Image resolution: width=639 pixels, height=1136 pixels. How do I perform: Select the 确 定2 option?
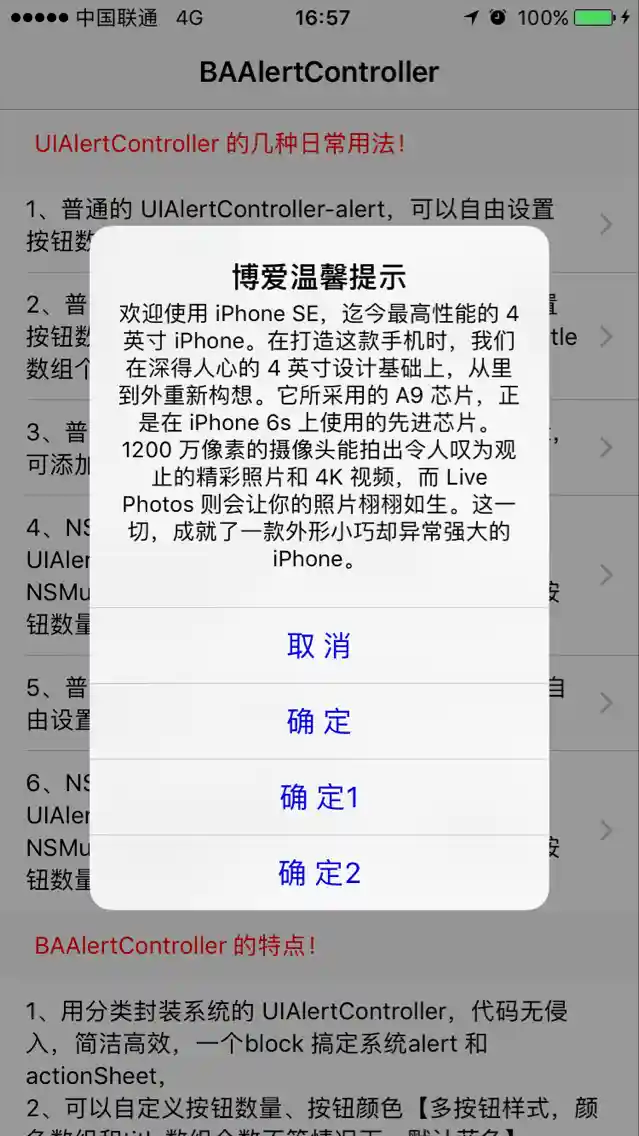319,873
